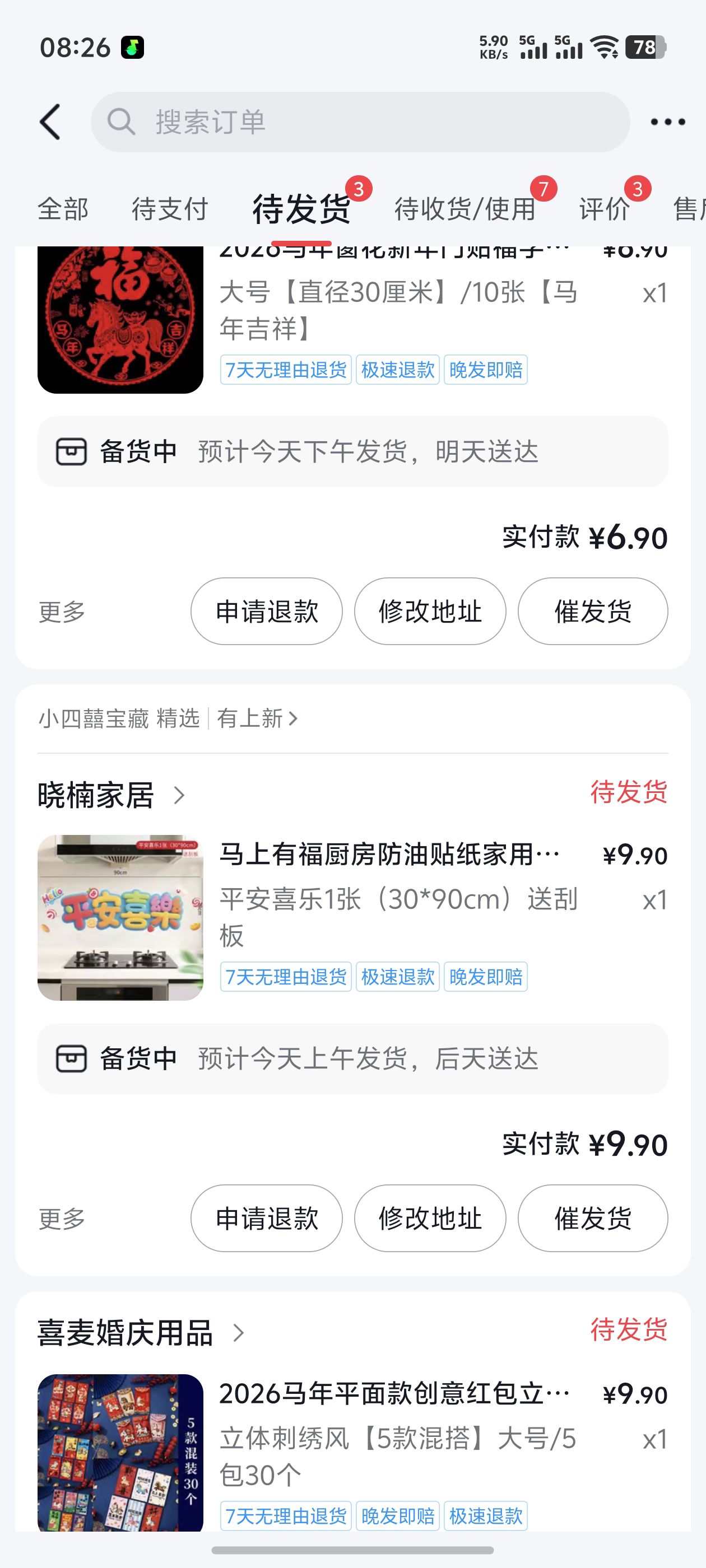Tap 申请退款 on the 晓楠家居 order
706x1568 pixels.
267,1218
